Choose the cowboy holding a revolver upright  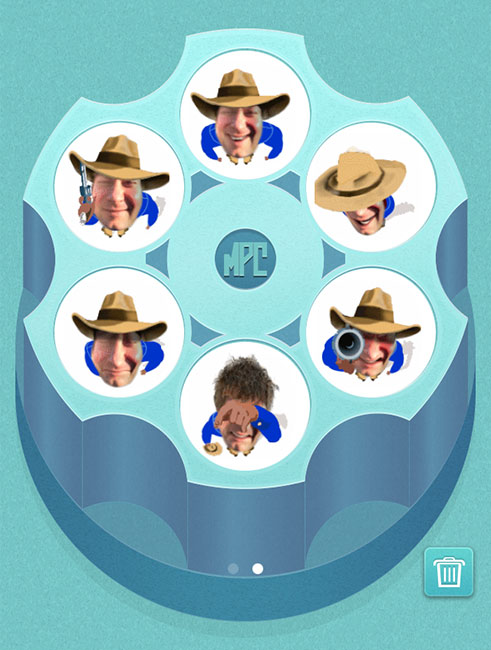click(x=119, y=187)
